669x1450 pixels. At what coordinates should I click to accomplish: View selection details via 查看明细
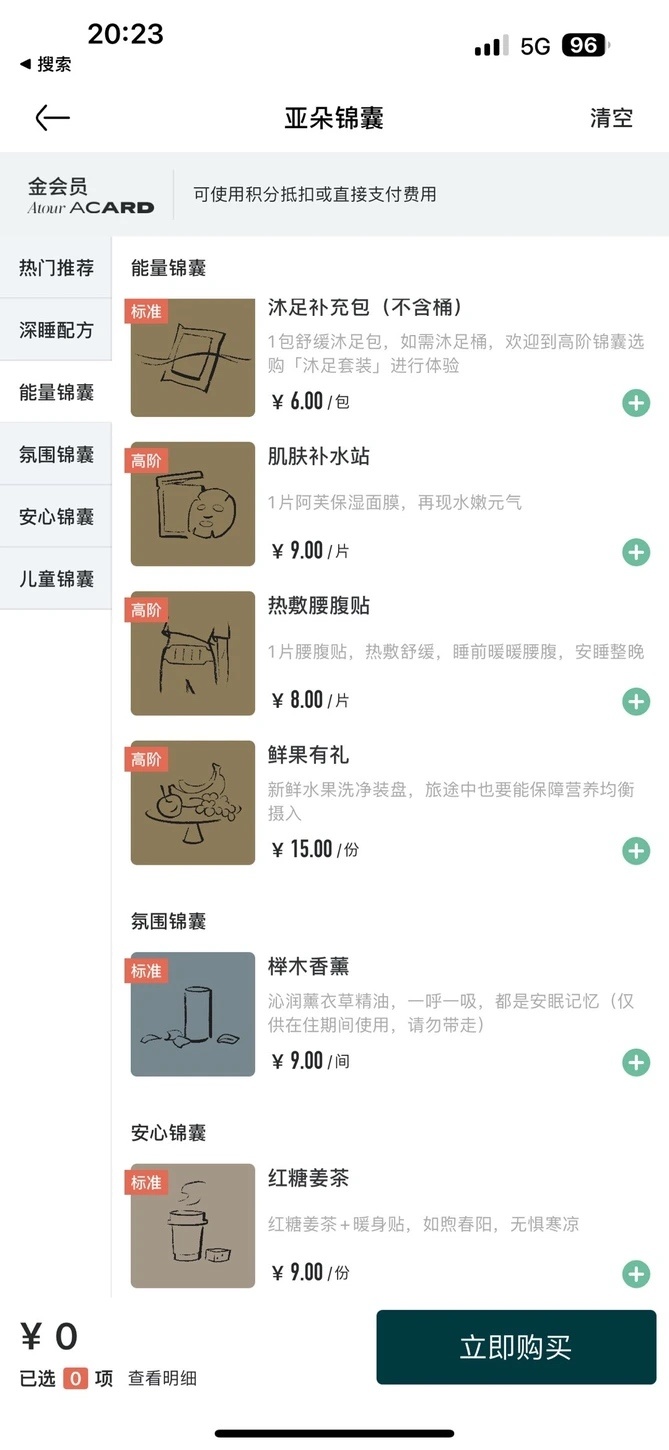162,1378
